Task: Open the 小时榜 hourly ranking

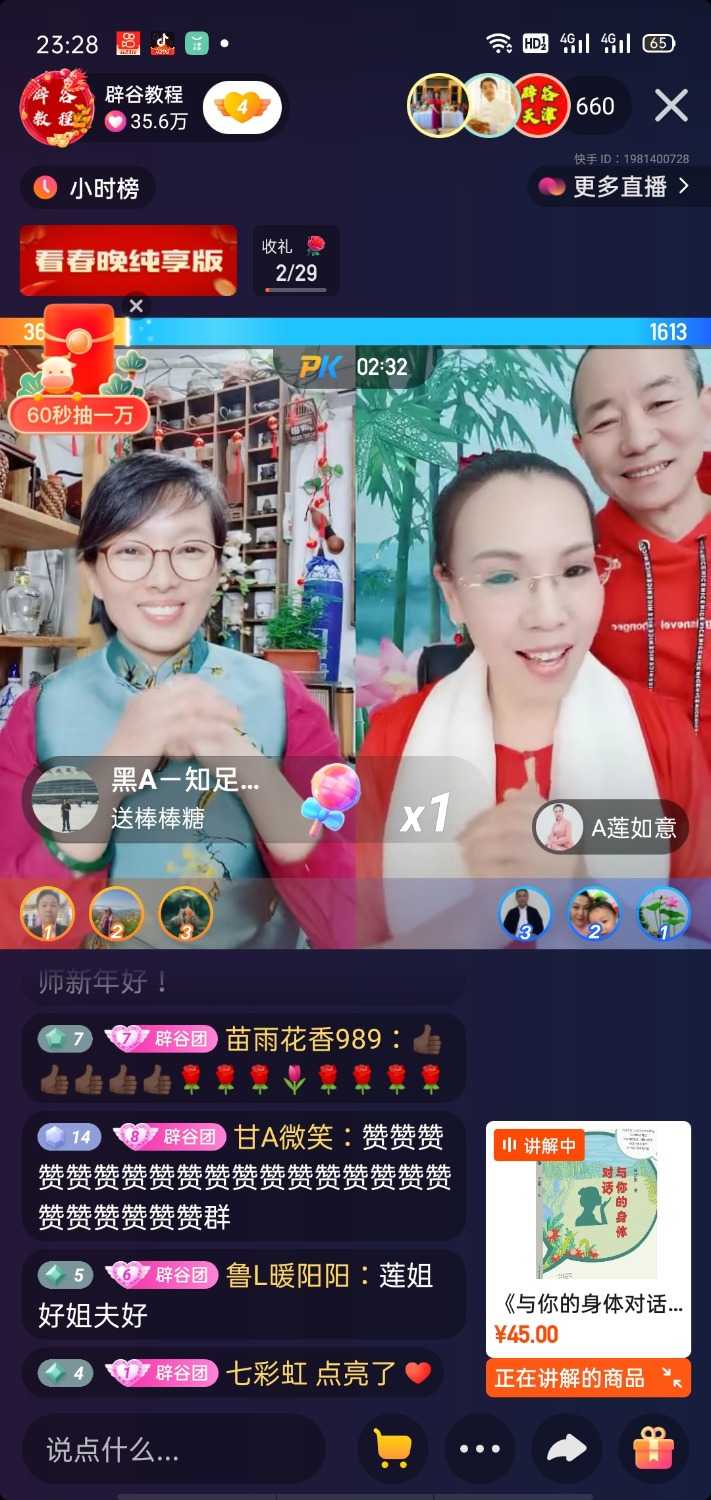Action: 87,188
